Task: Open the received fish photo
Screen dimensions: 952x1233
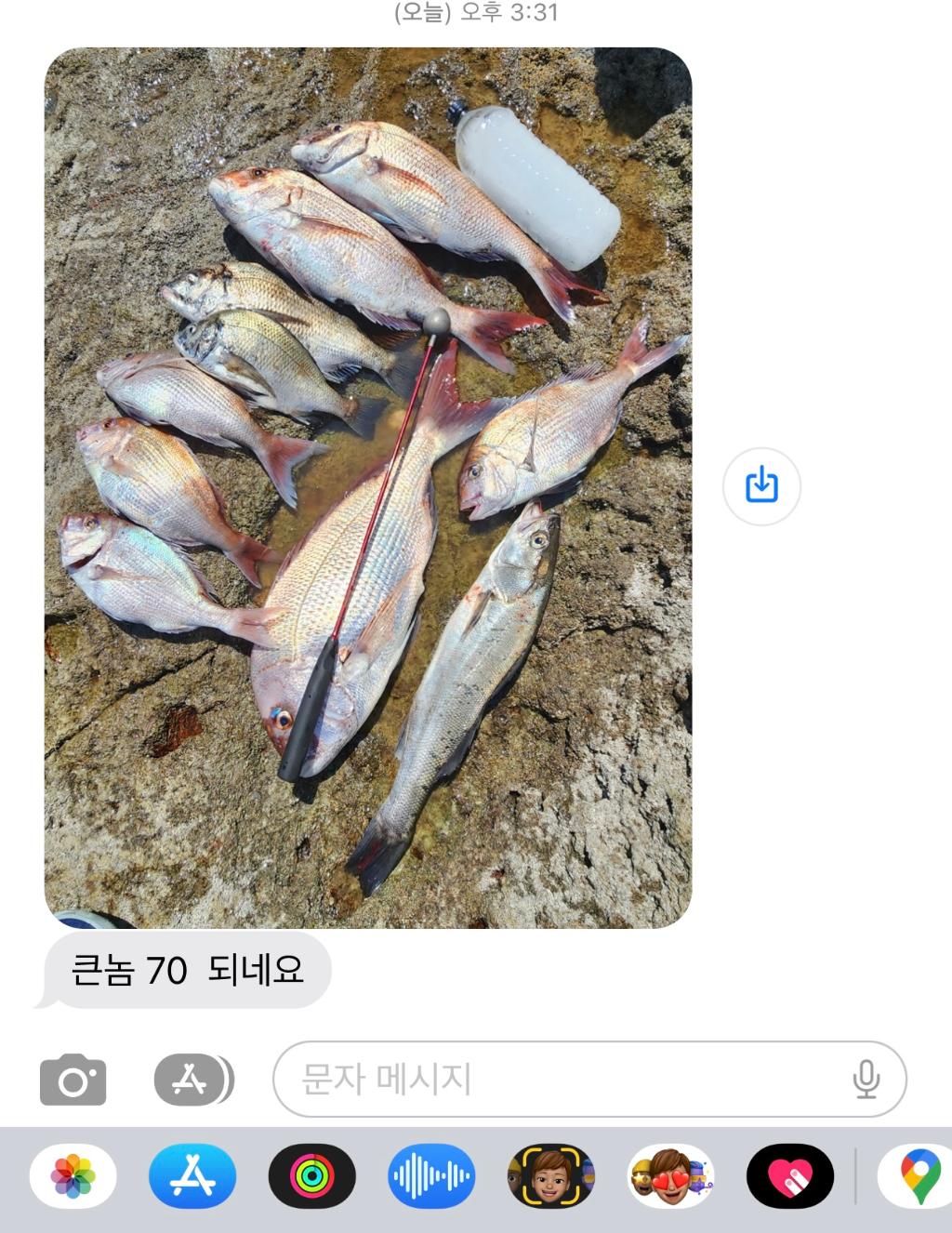Action: tap(368, 487)
